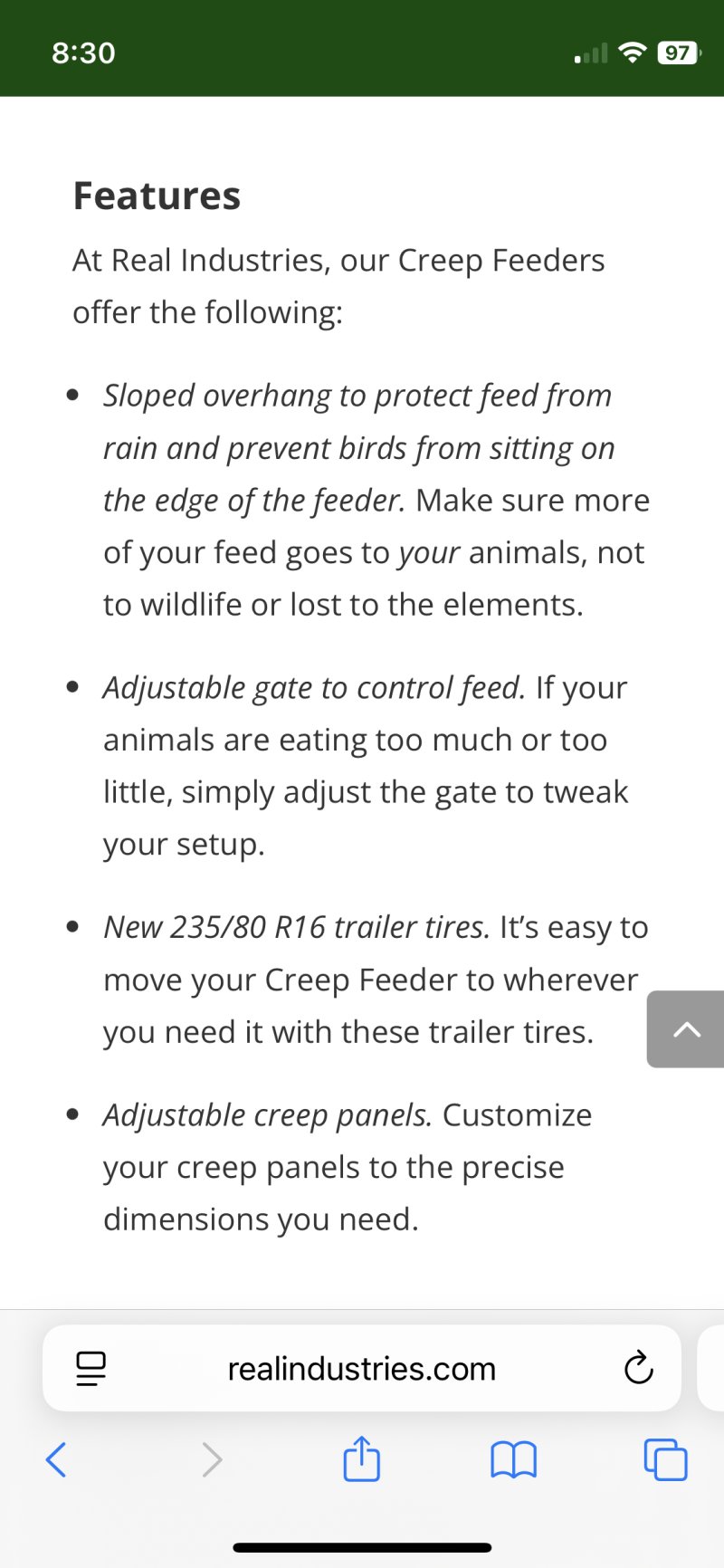Open the share sheet
This screenshot has height=1568, width=724.
click(361, 1458)
